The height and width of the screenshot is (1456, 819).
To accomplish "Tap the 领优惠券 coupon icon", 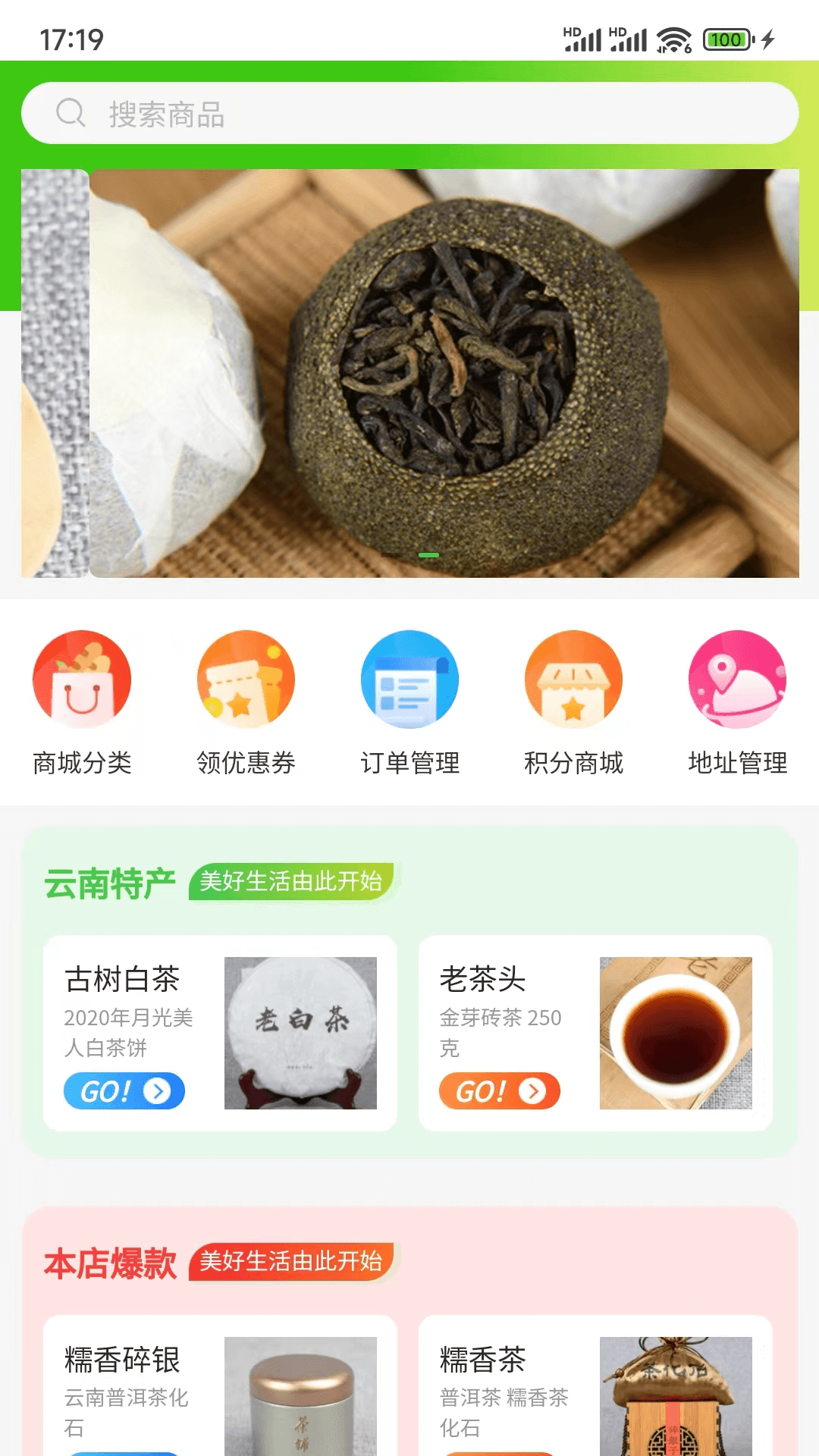I will point(245,680).
